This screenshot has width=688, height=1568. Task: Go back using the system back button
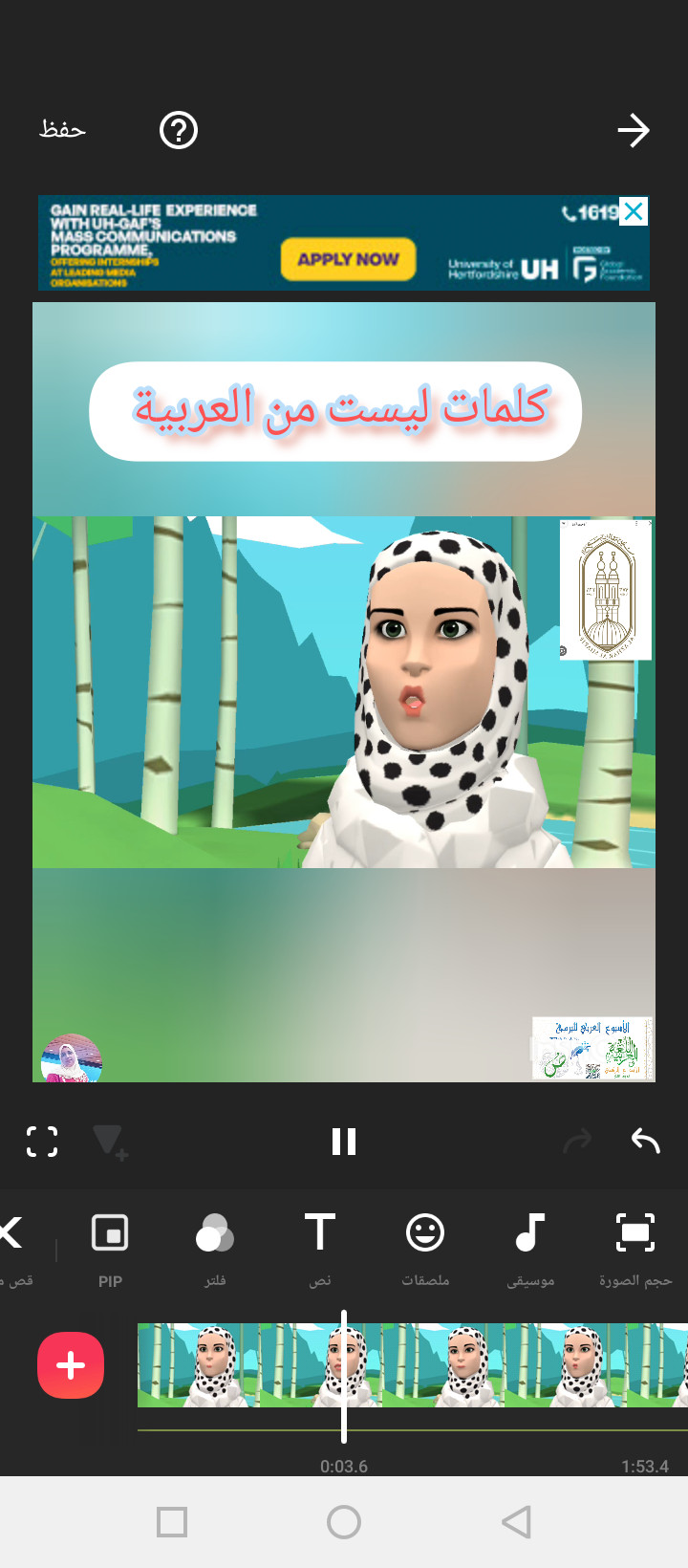[x=516, y=1522]
